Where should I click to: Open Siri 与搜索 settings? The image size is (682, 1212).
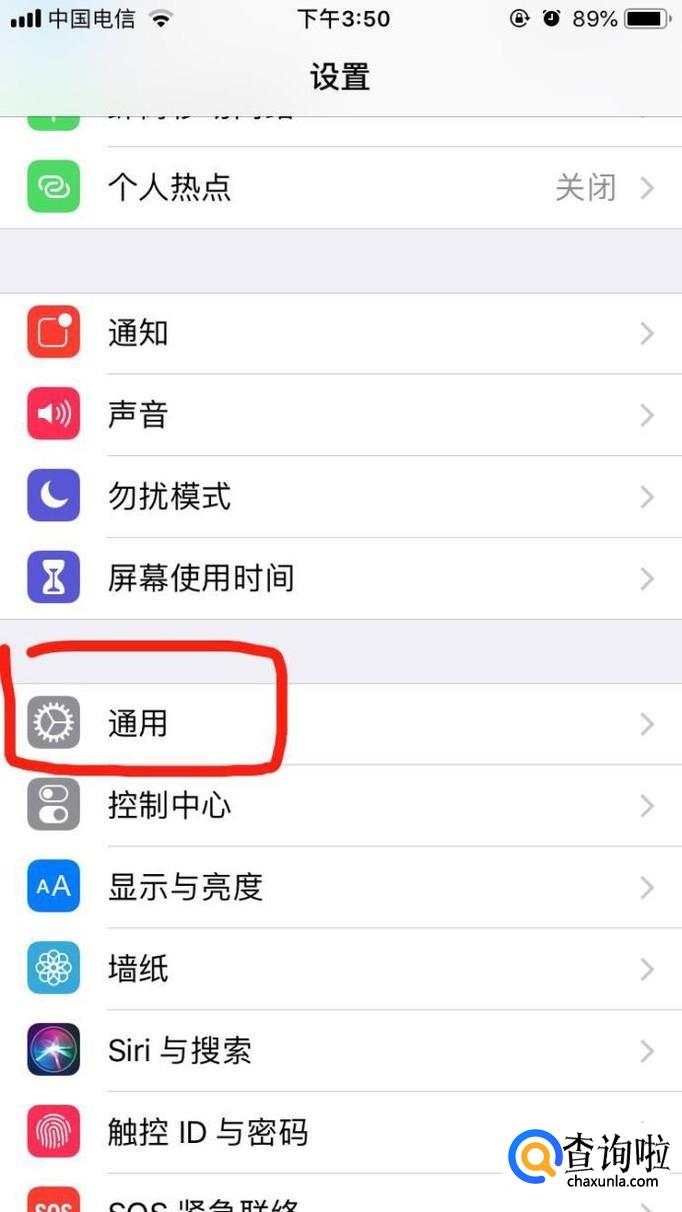click(x=341, y=1051)
